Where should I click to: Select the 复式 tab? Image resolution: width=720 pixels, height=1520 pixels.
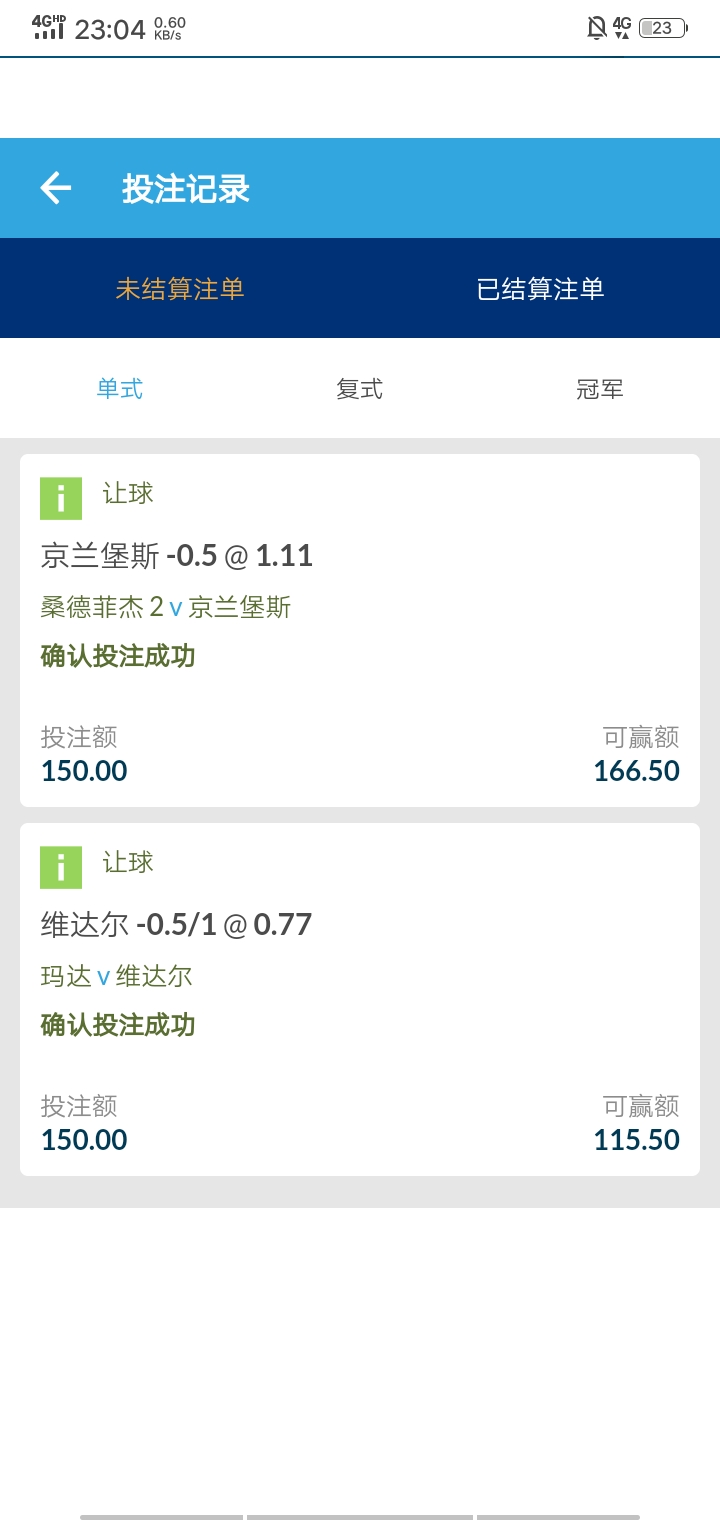pyautogui.click(x=360, y=389)
